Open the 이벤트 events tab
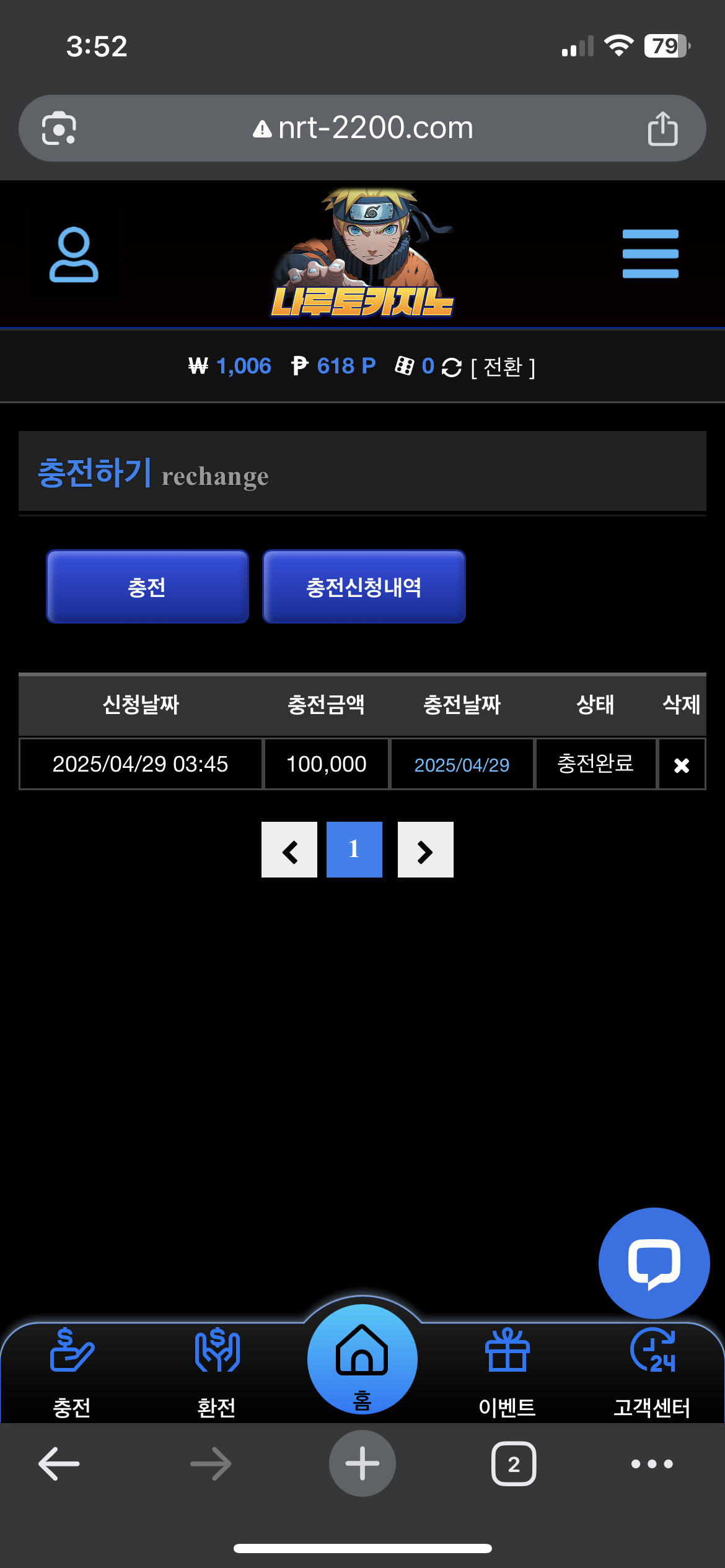Viewport: 725px width, 1568px height. pyautogui.click(x=507, y=1372)
